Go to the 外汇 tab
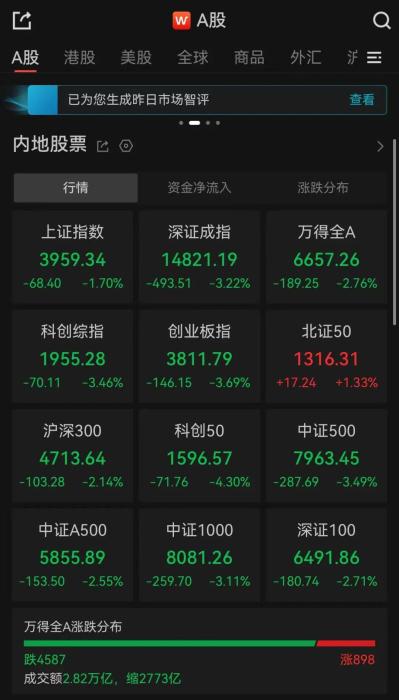Screen dimensions: 399x700 click(x=306, y=58)
